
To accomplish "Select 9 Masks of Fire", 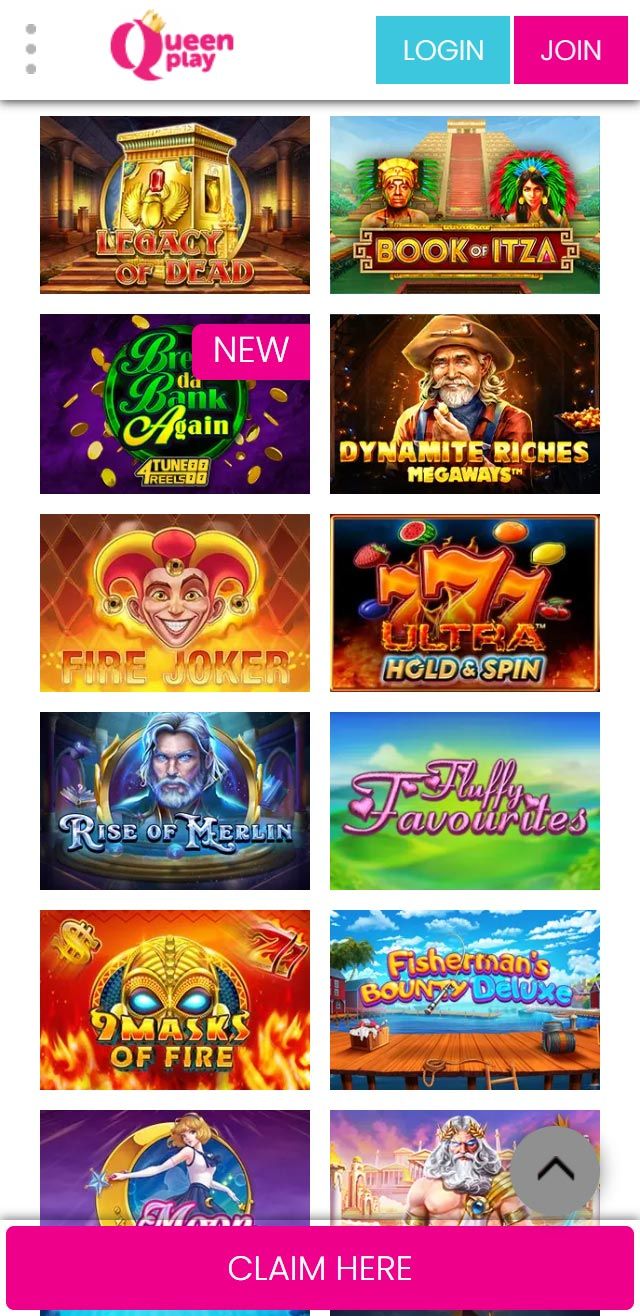I will click(x=175, y=1000).
